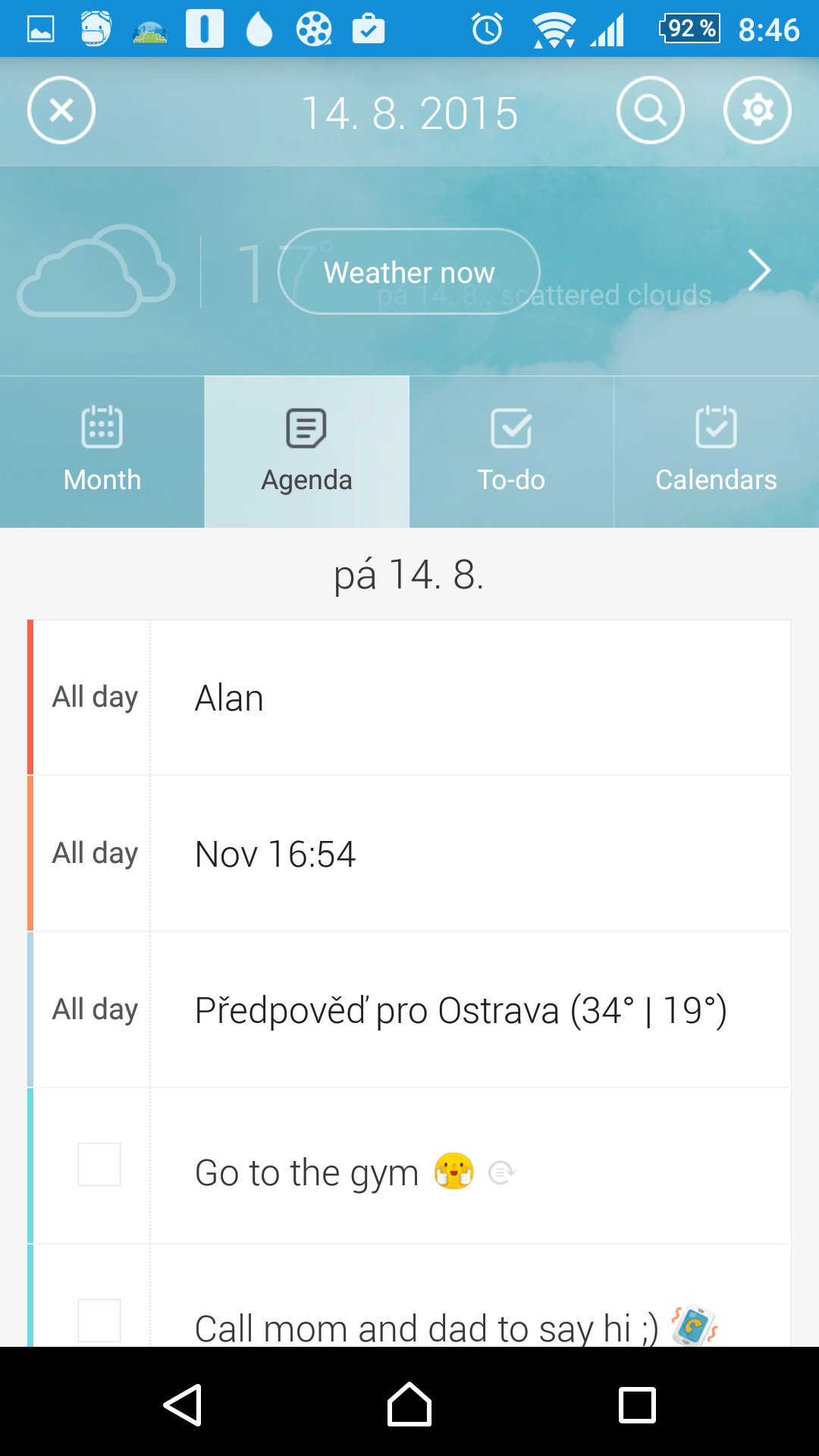Screen dimensions: 819x1456
Task: Open the Calendars tab
Action: click(x=717, y=452)
